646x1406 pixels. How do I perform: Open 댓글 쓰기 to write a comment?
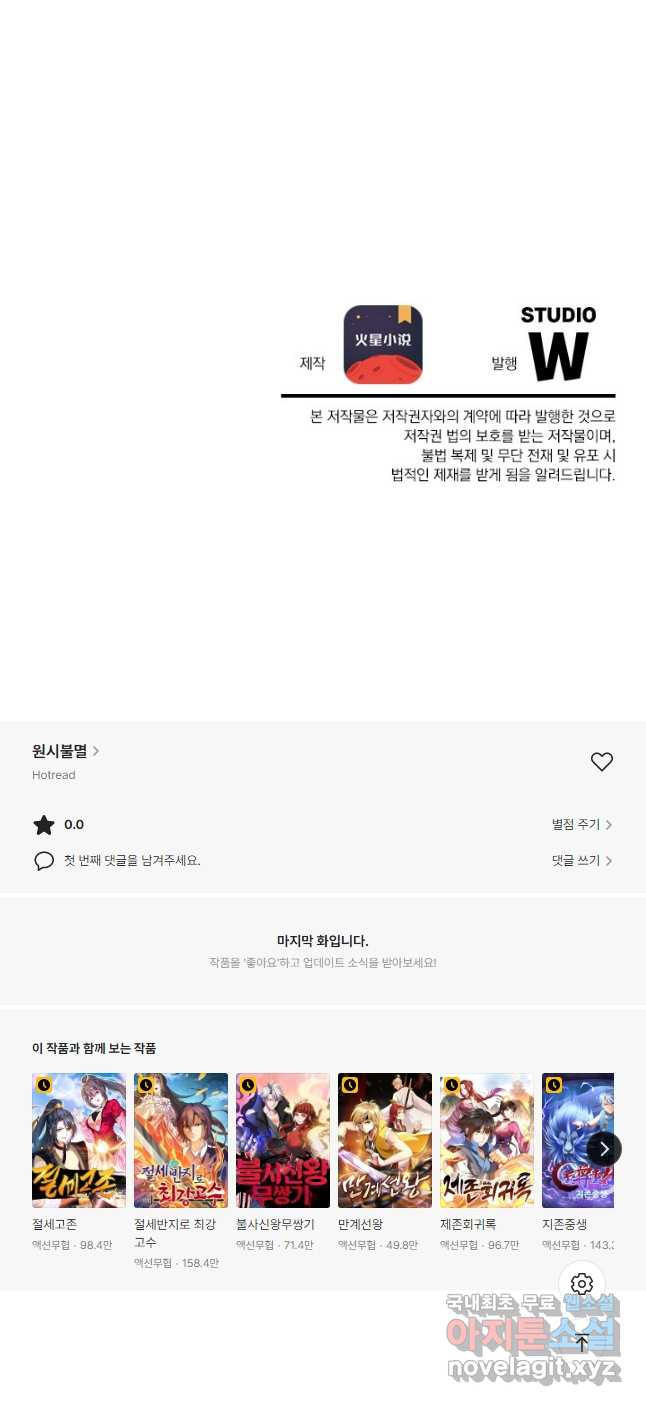(x=581, y=860)
